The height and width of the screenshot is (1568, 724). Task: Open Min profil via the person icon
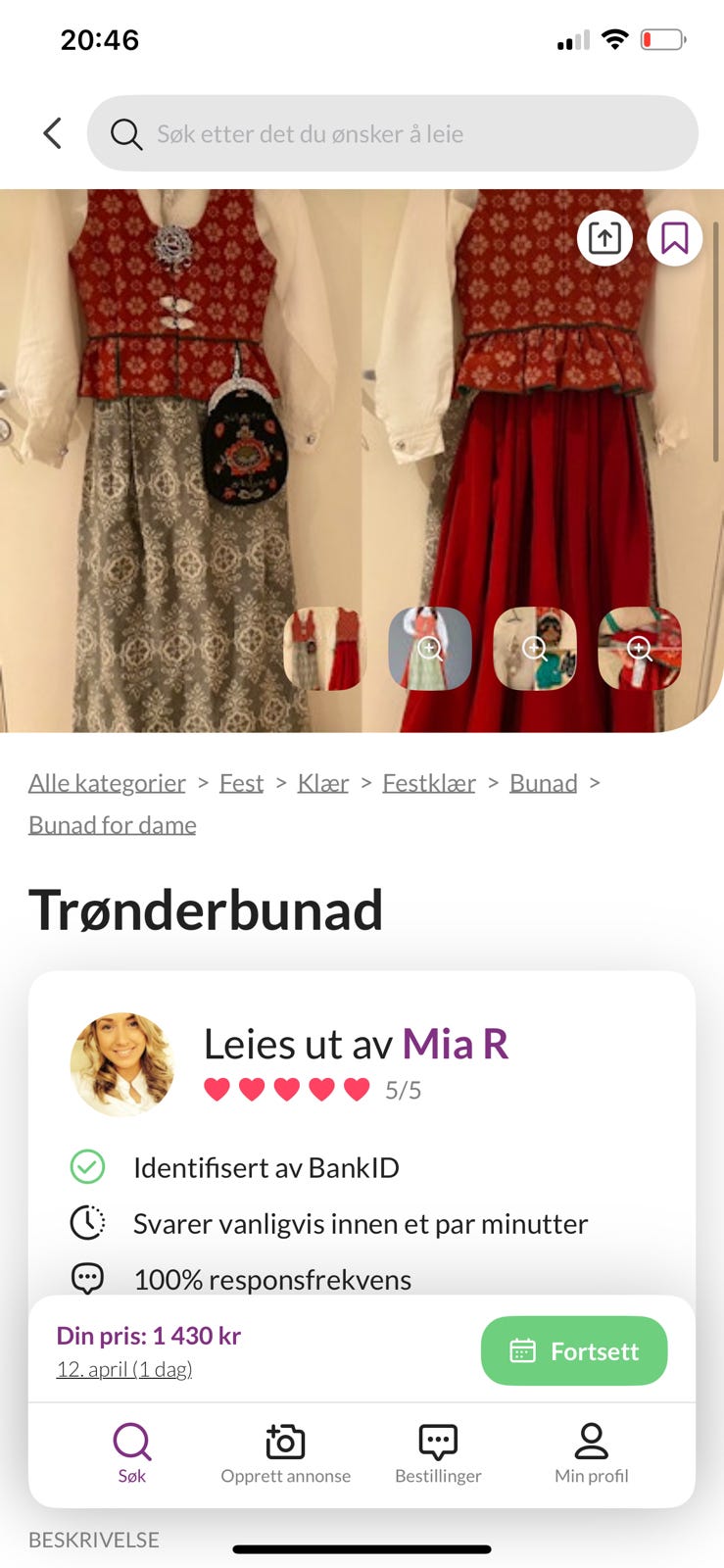(590, 1443)
